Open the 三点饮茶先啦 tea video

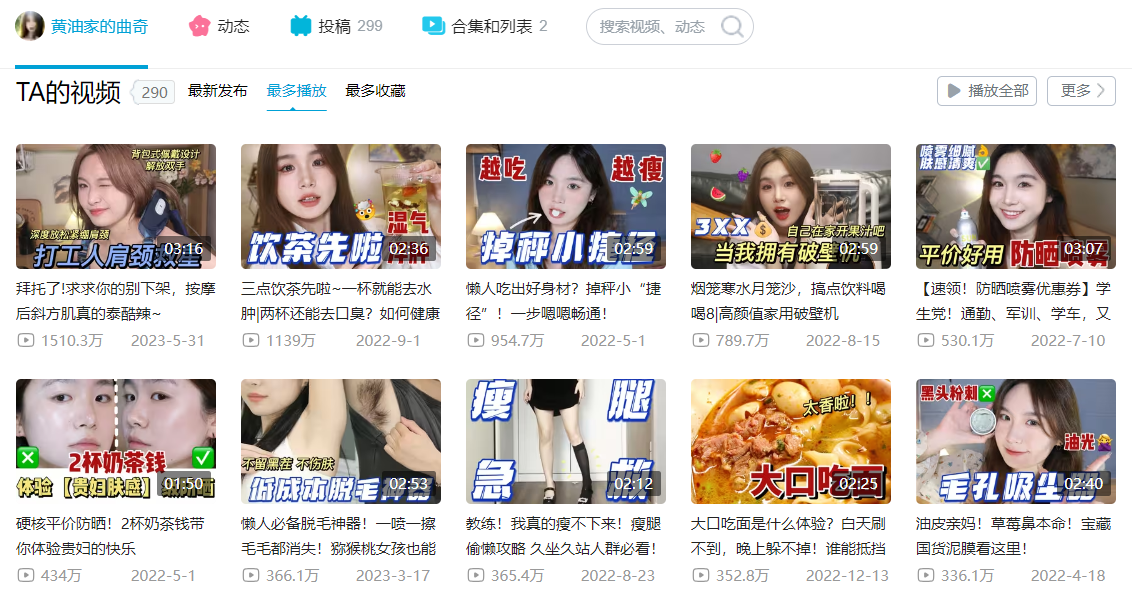tap(341, 207)
